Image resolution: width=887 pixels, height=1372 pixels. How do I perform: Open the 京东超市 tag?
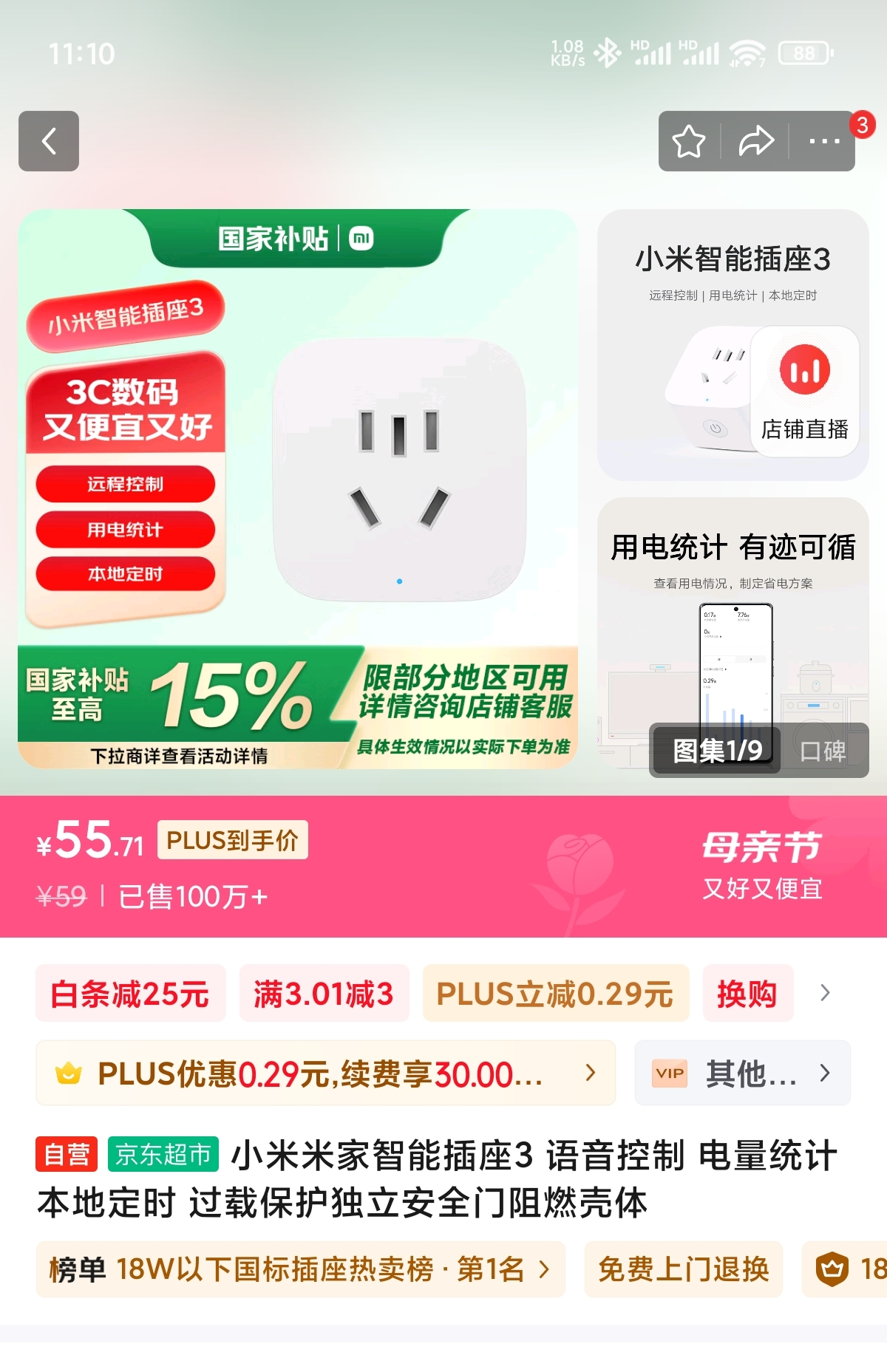(163, 1154)
